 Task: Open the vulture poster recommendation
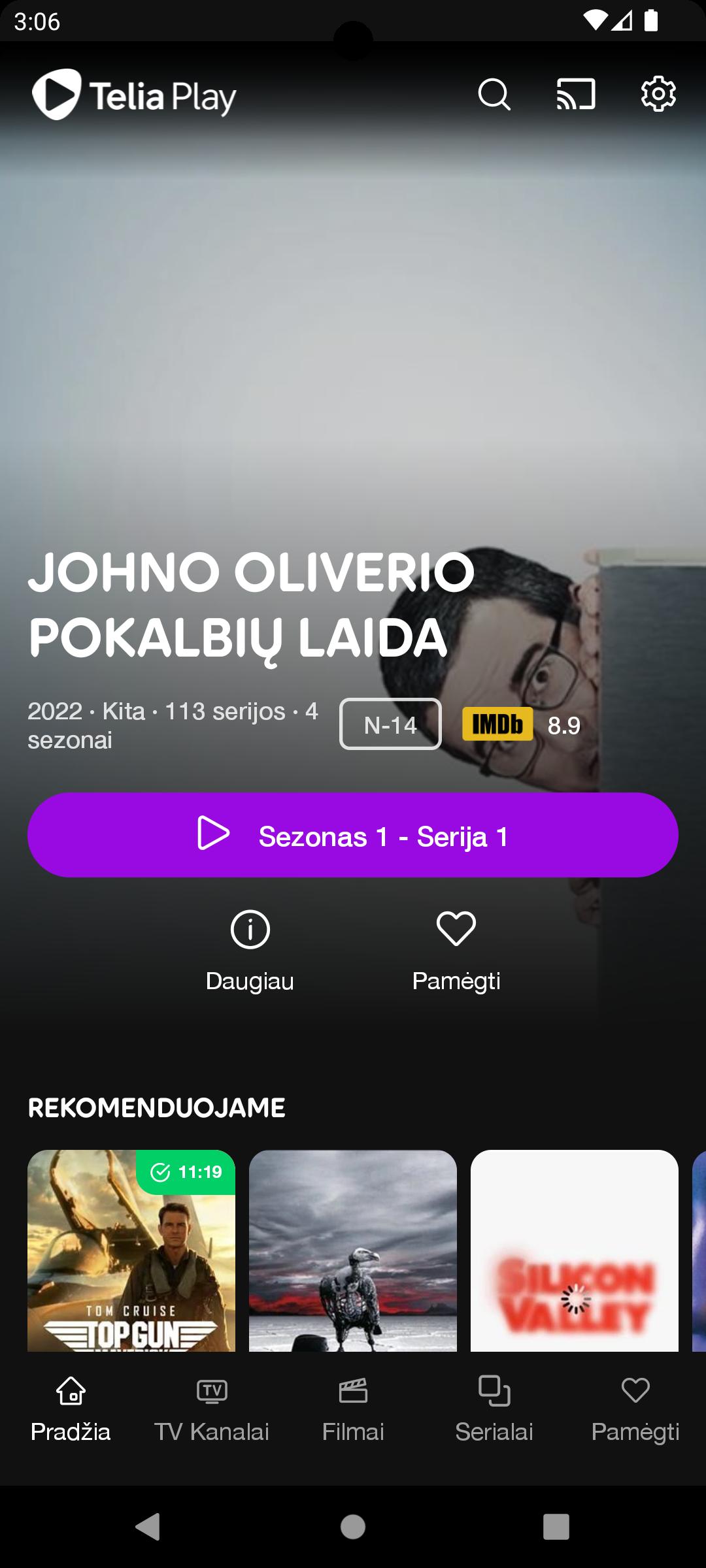point(353,1250)
